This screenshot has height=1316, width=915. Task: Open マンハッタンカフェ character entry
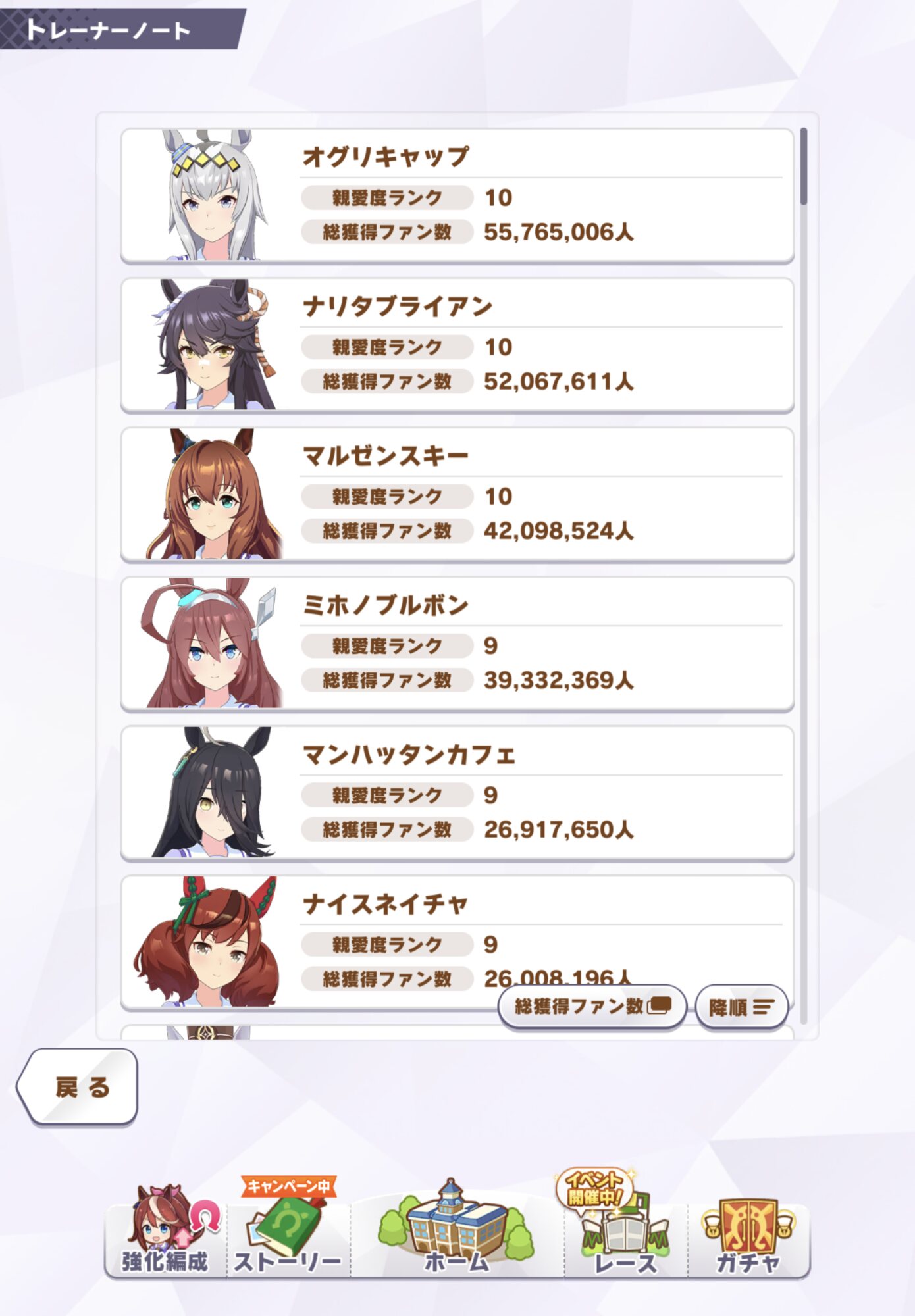(x=457, y=793)
